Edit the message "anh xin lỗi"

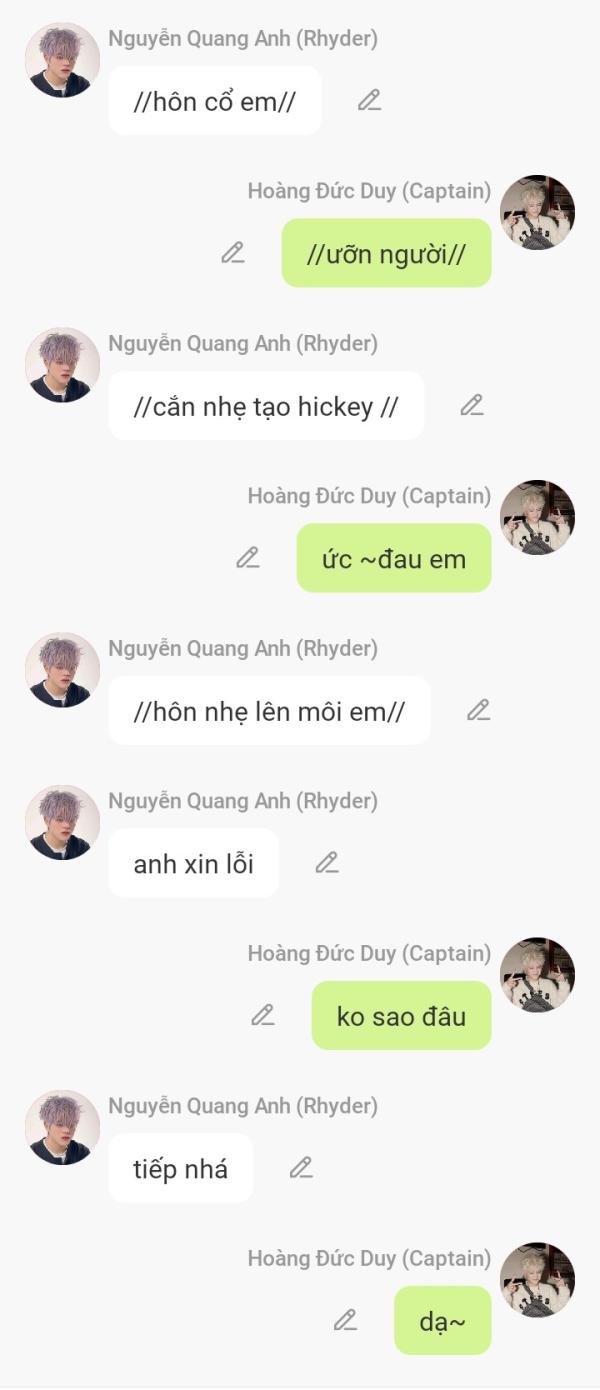(x=327, y=863)
